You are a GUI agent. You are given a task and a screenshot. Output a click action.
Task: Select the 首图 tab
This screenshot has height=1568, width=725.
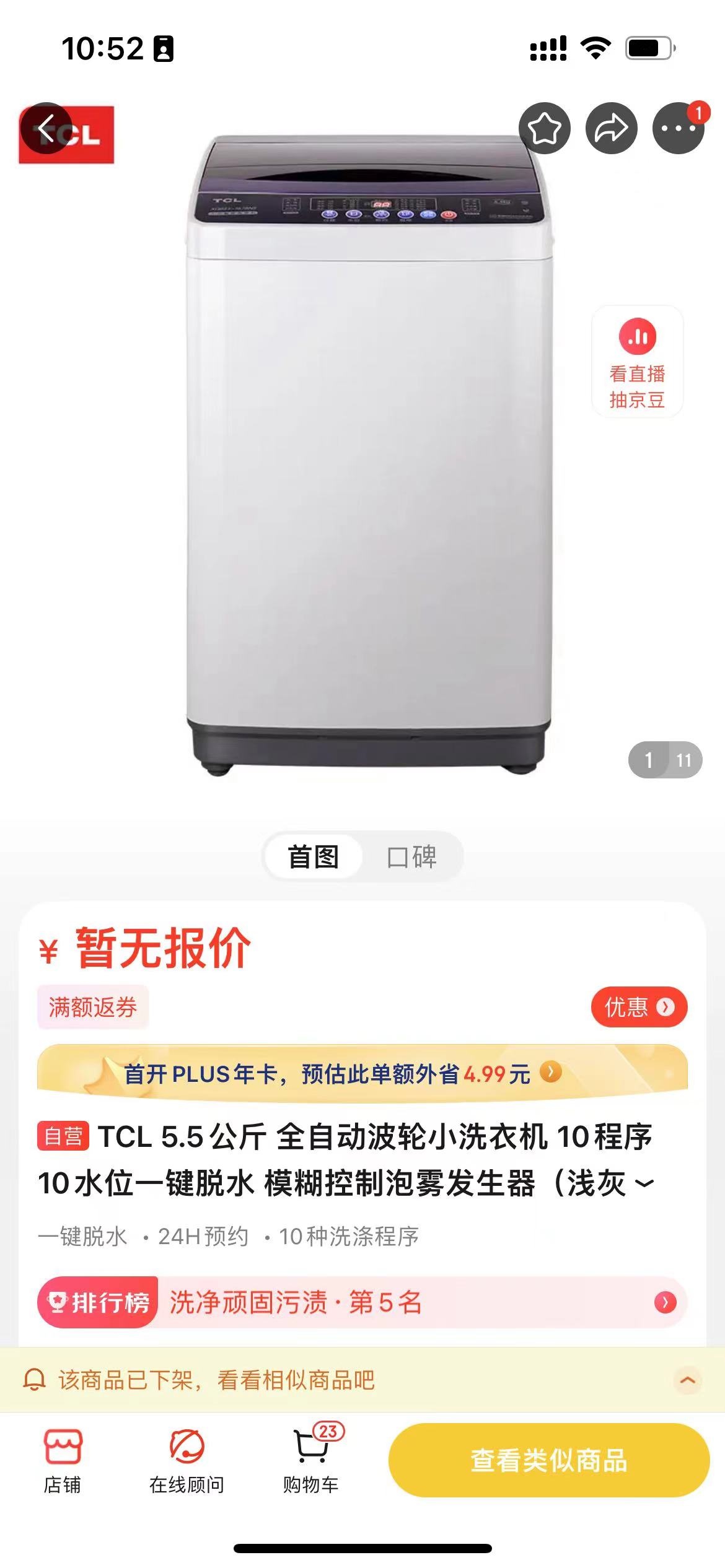314,857
